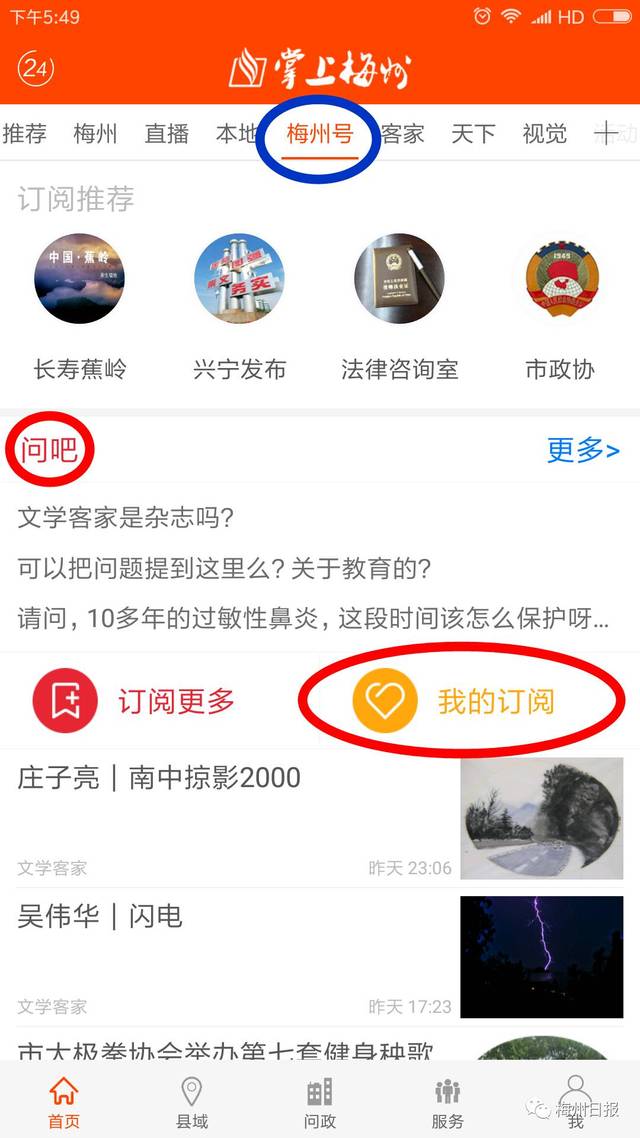Open the 24-hour news icon
Viewport: 640px width, 1138px height.
coord(36,68)
